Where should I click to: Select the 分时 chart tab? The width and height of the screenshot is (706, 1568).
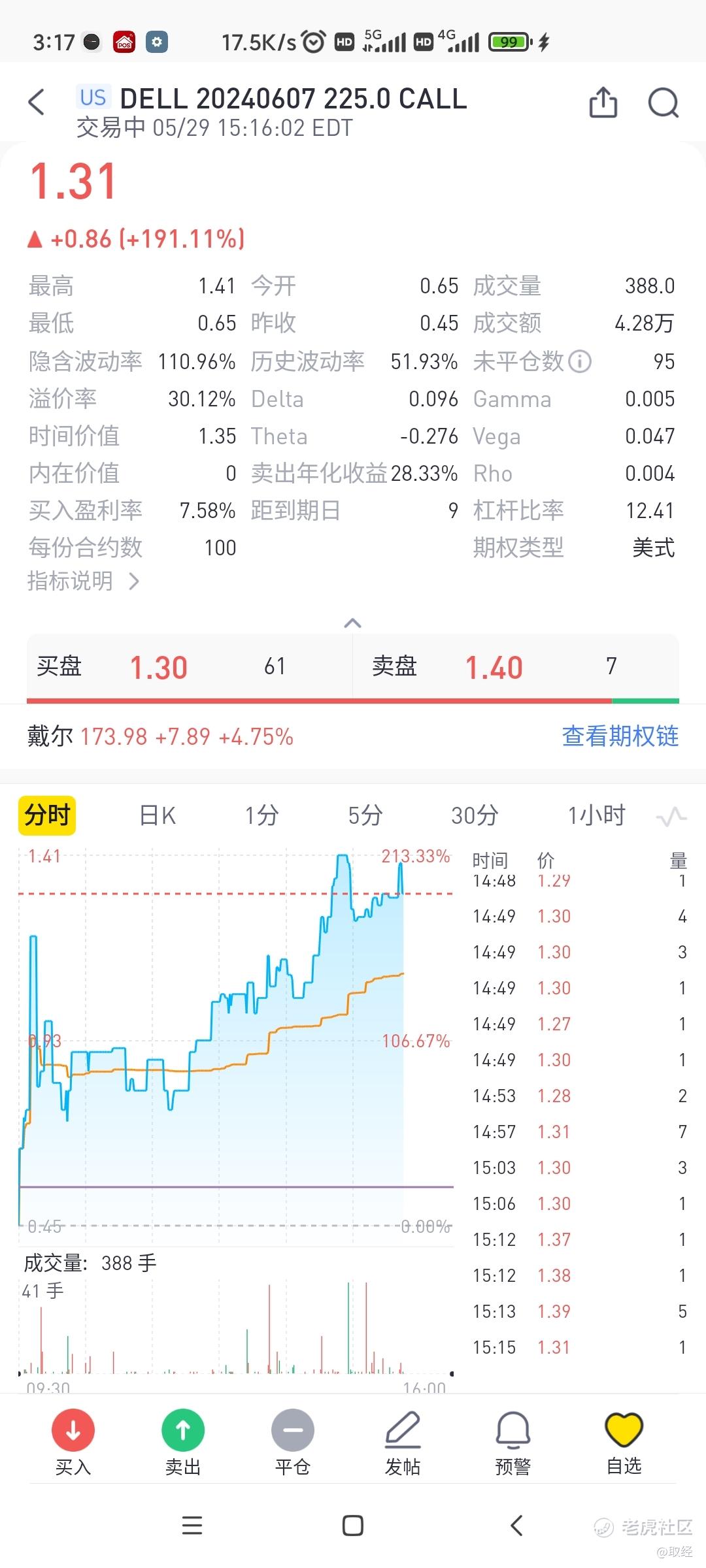[47, 815]
